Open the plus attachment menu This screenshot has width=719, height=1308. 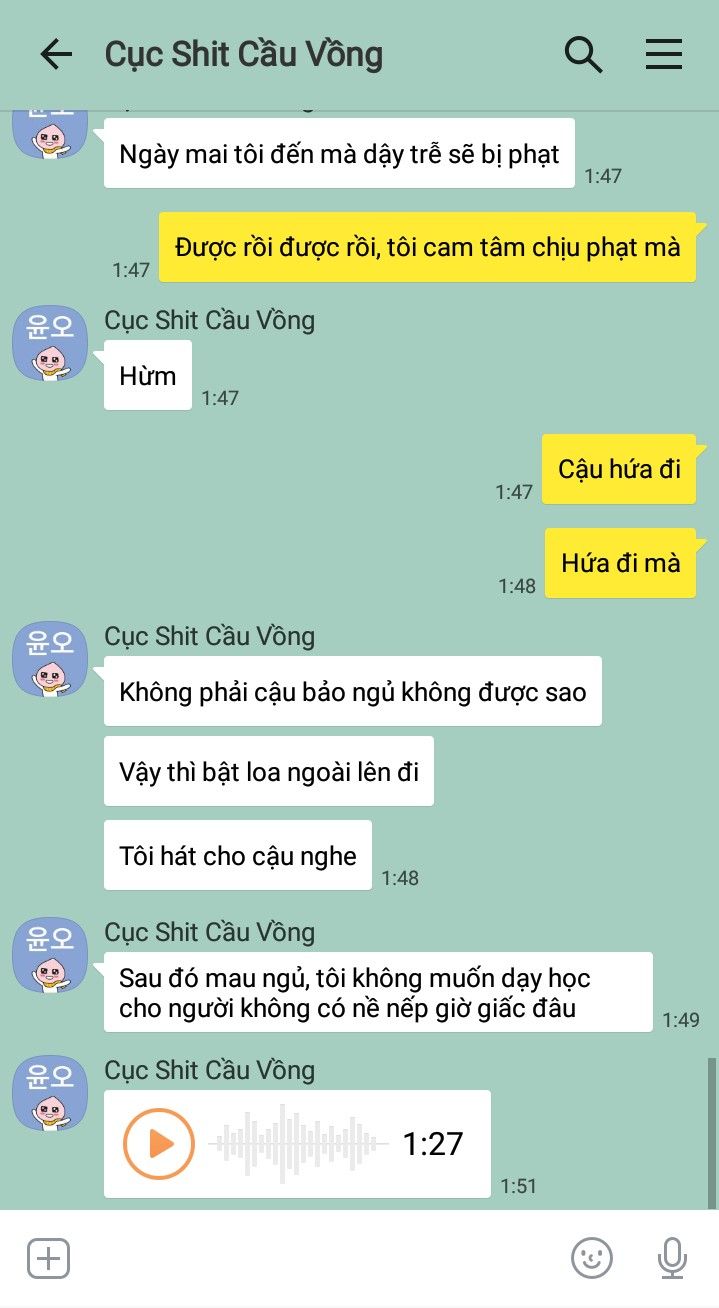coord(48,1258)
